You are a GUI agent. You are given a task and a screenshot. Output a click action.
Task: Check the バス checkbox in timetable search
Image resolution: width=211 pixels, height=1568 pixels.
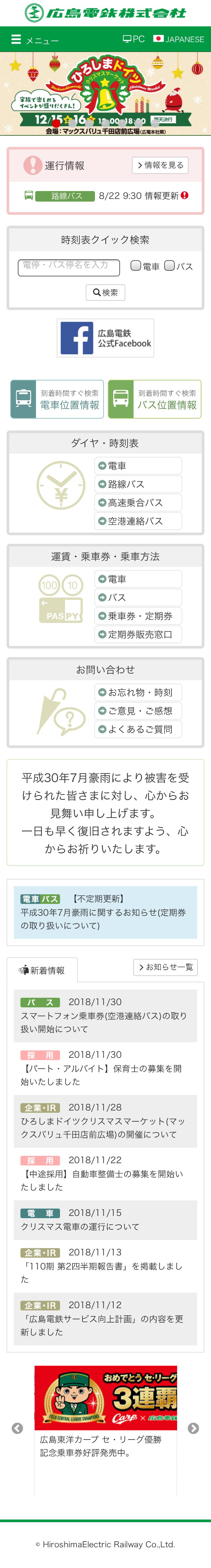click(169, 266)
